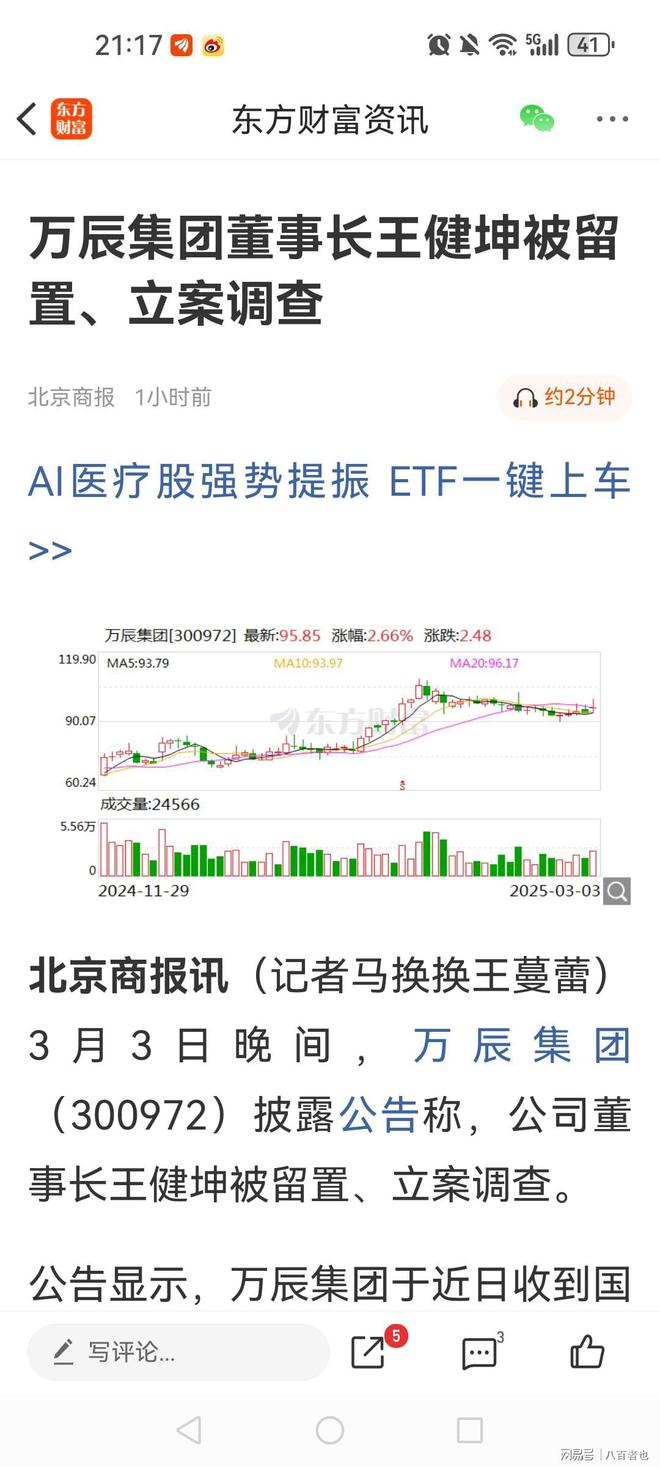The height and width of the screenshot is (1467, 660).
Task: Enlarge the stock chart with the magnifier icon
Action: point(617,891)
